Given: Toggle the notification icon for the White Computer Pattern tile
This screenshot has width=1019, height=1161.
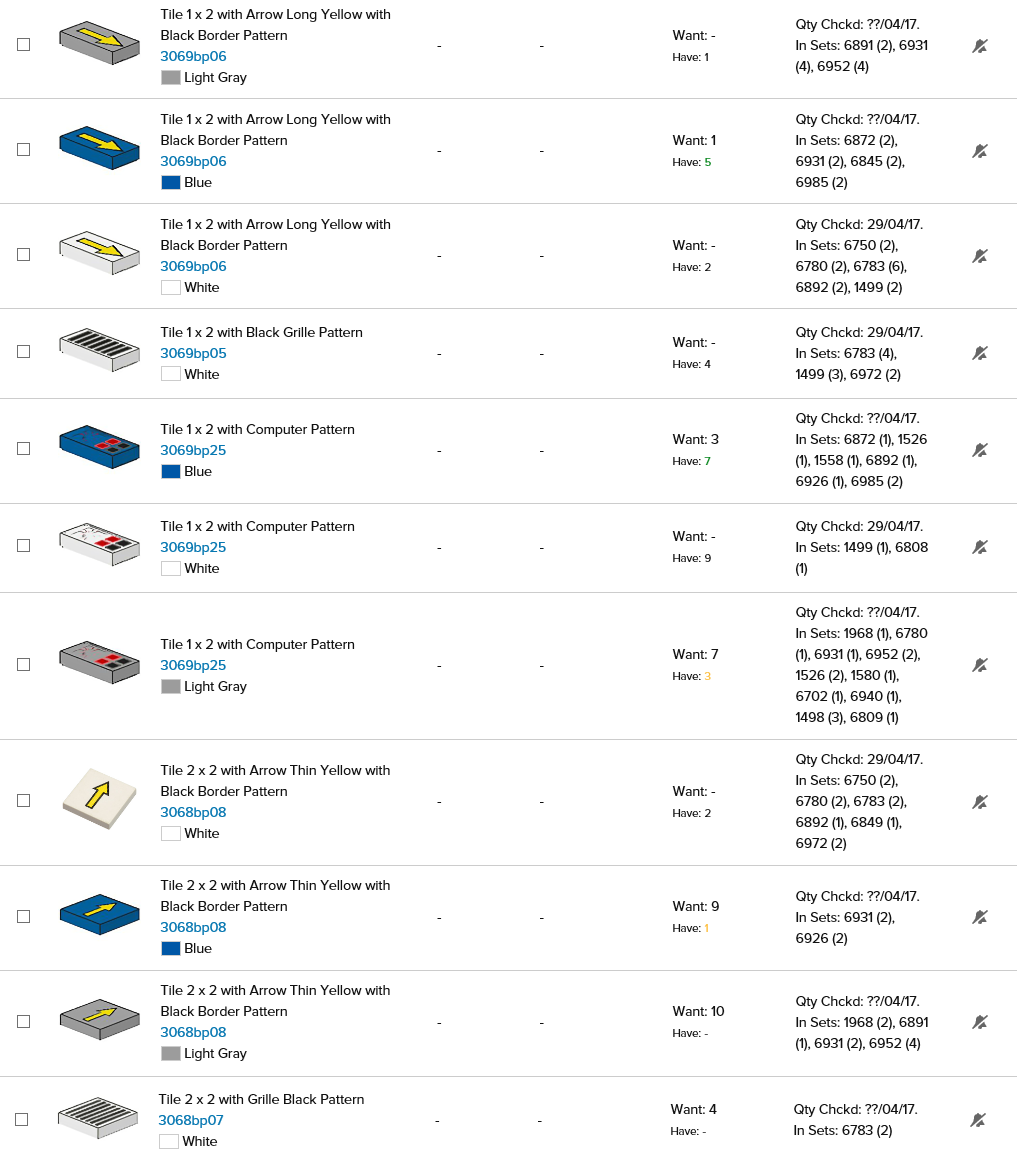Looking at the screenshot, I should pyautogui.click(x=980, y=547).
